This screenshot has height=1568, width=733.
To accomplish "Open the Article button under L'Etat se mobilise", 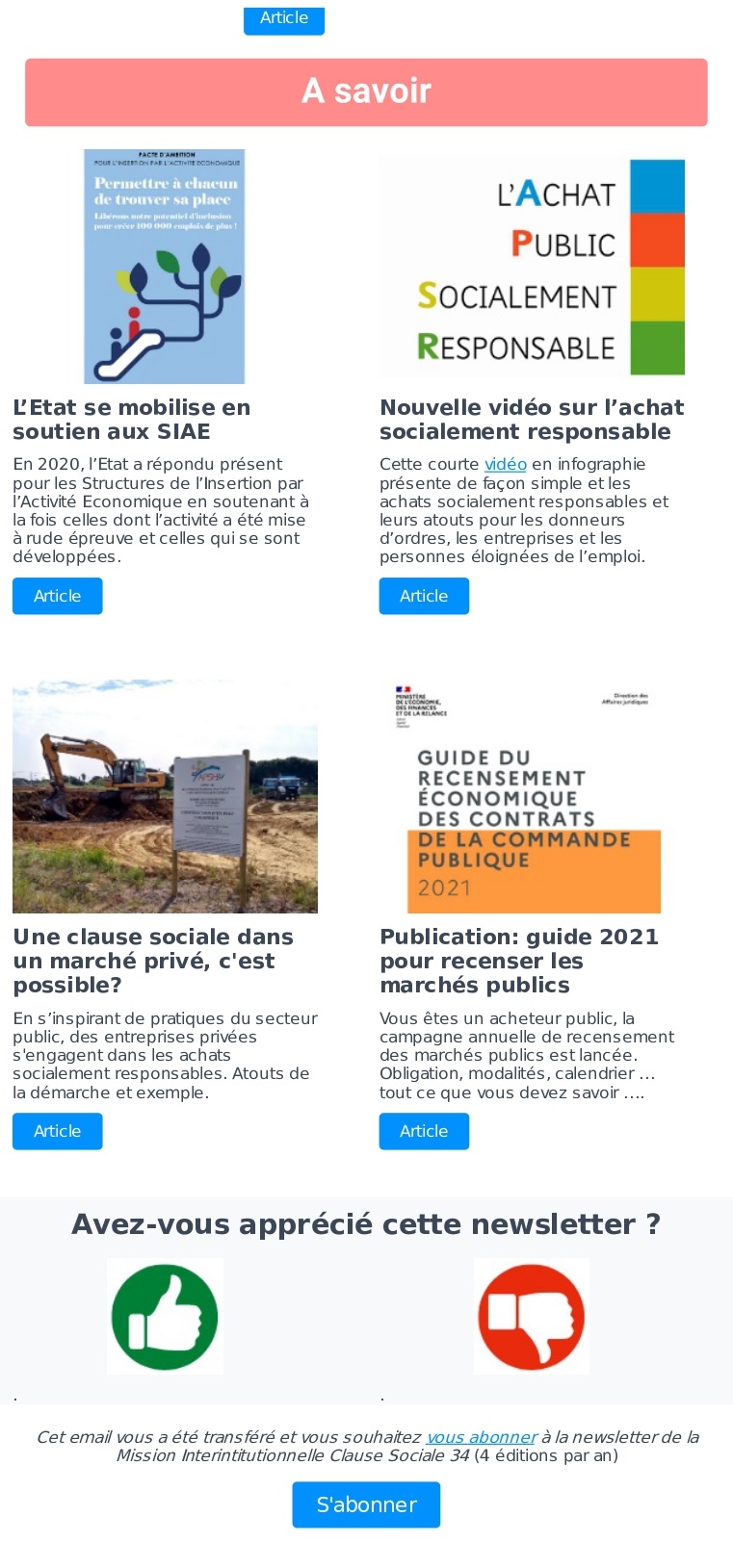I will [x=57, y=596].
